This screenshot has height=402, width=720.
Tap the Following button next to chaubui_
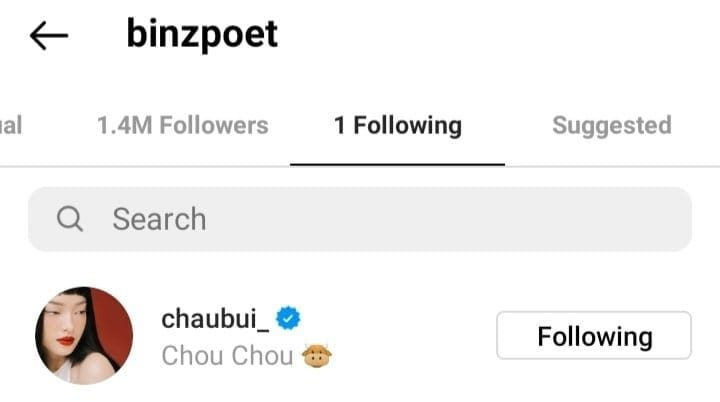[x=593, y=336]
